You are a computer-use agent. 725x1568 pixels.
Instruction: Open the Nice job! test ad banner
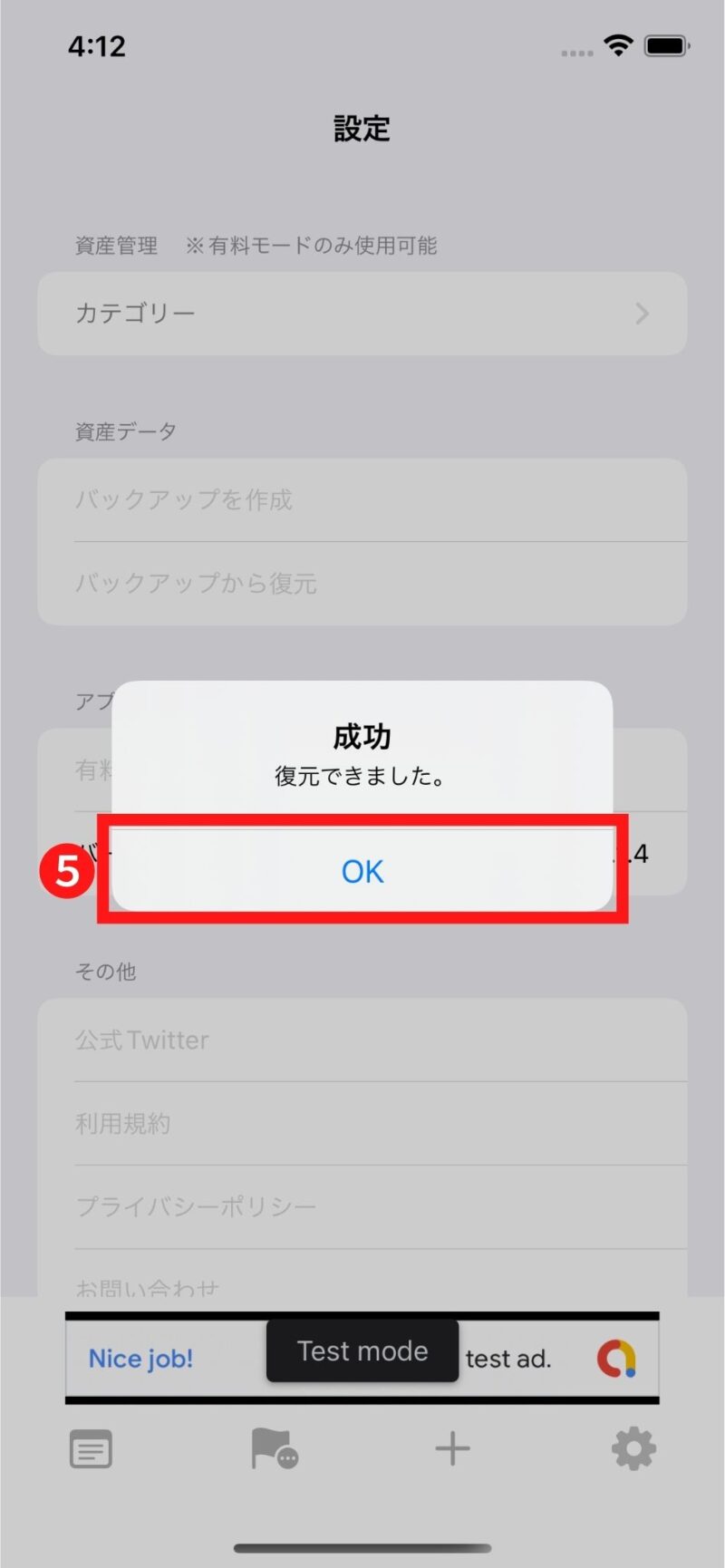362,1358
